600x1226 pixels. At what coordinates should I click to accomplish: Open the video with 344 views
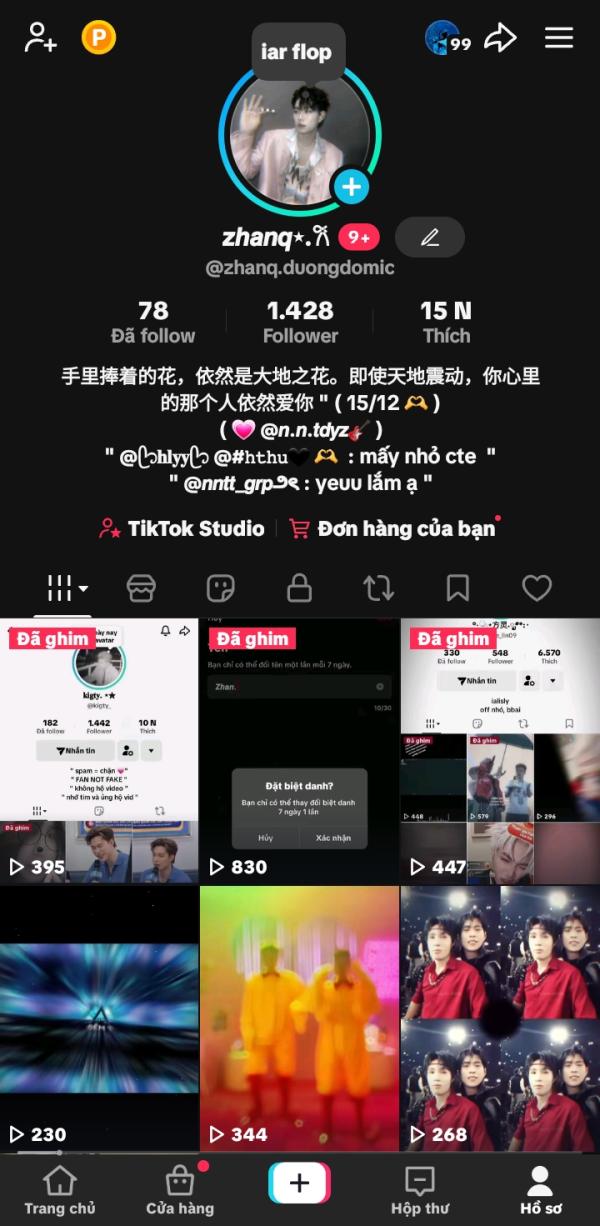tap(299, 1018)
